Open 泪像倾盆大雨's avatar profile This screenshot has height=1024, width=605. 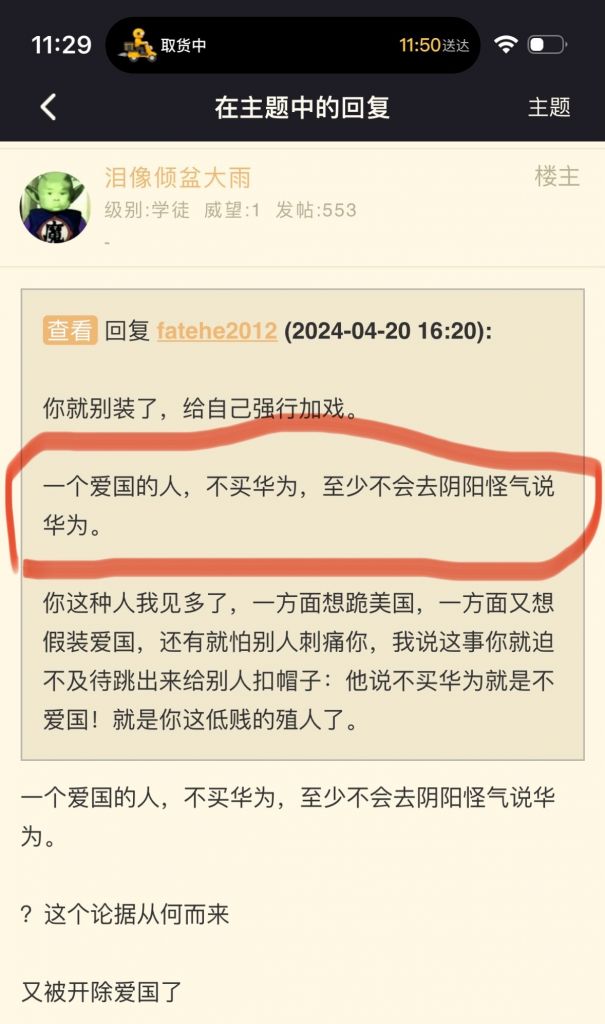point(55,207)
